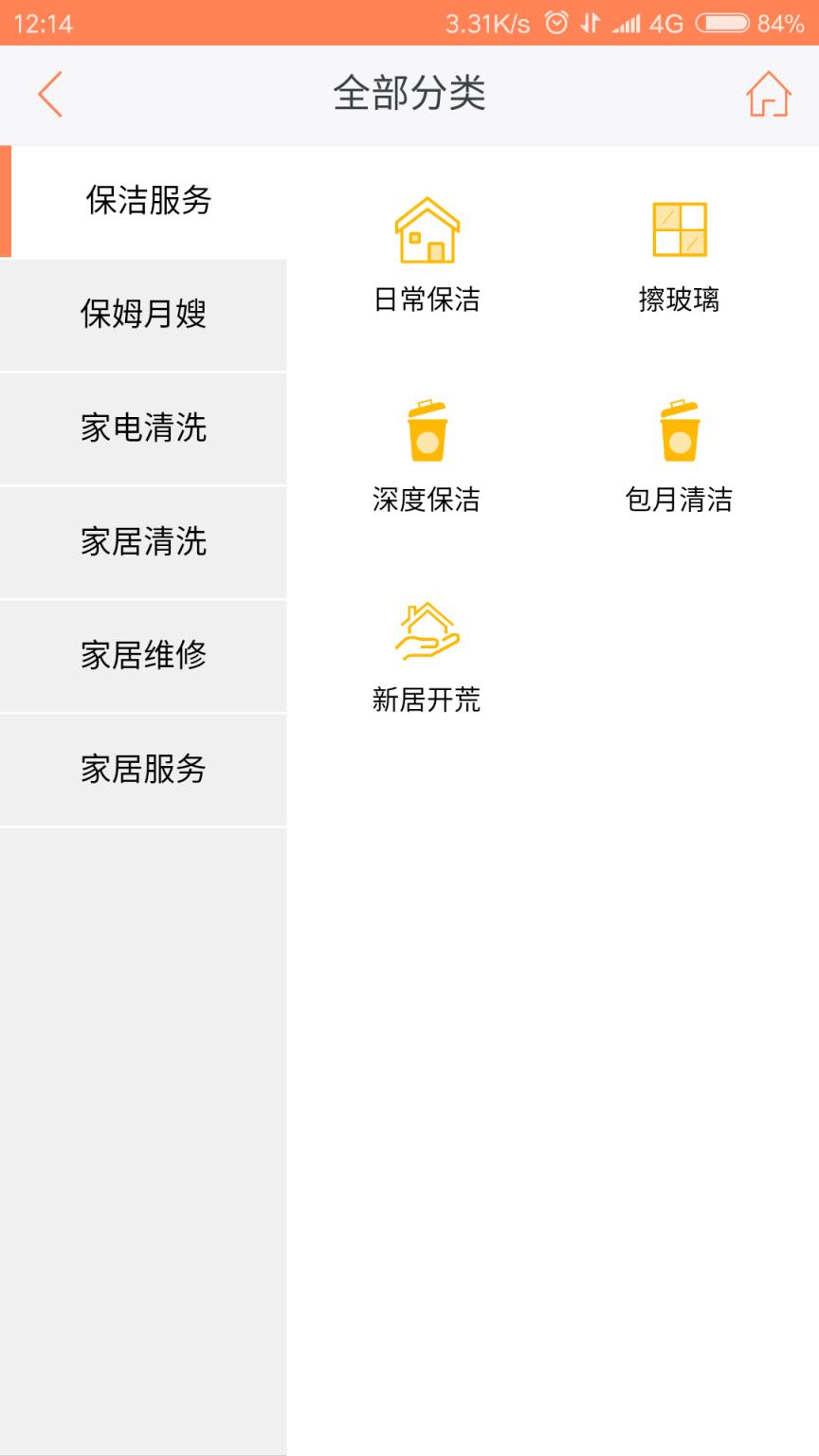Switch to the 家电清洗 category

point(143,429)
